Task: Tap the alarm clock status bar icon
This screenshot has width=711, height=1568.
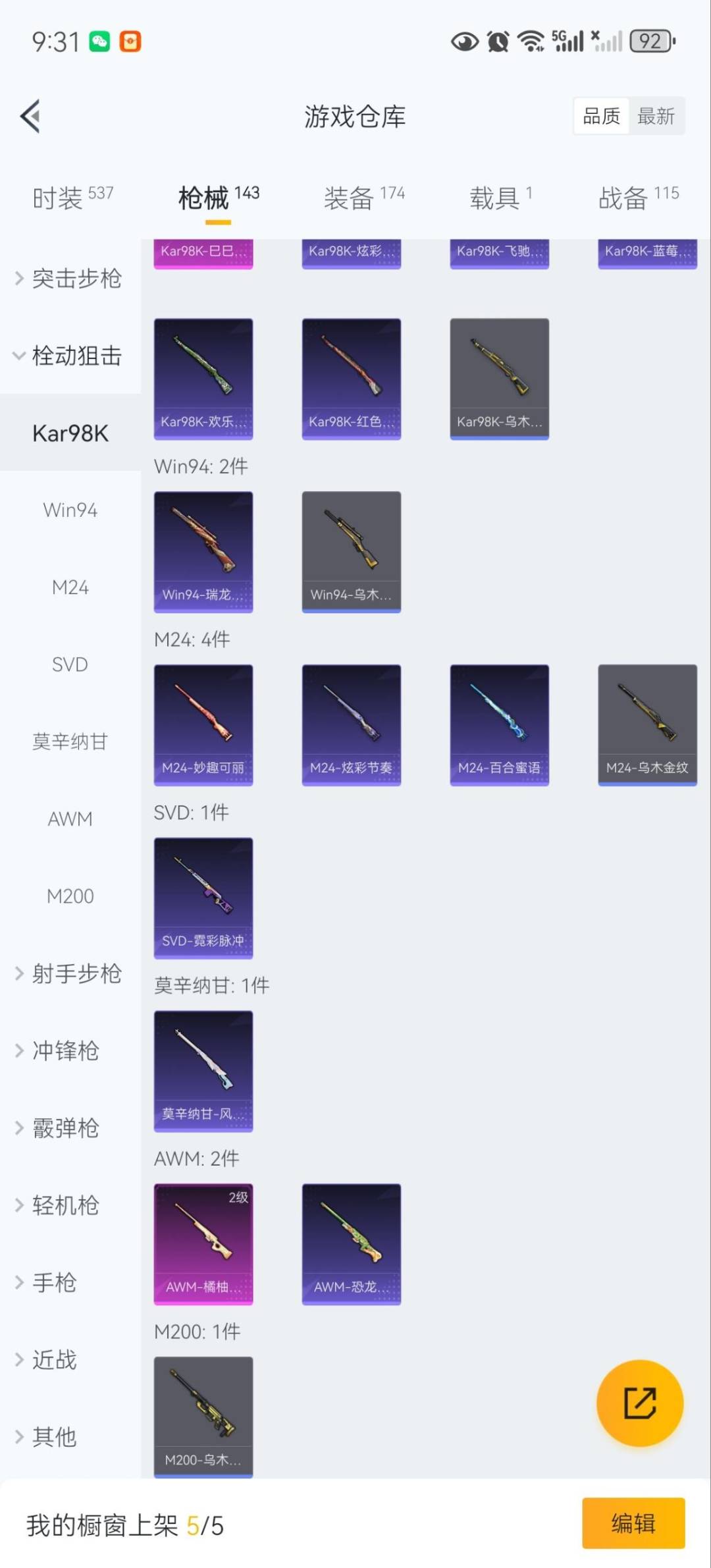Action: coord(497,41)
